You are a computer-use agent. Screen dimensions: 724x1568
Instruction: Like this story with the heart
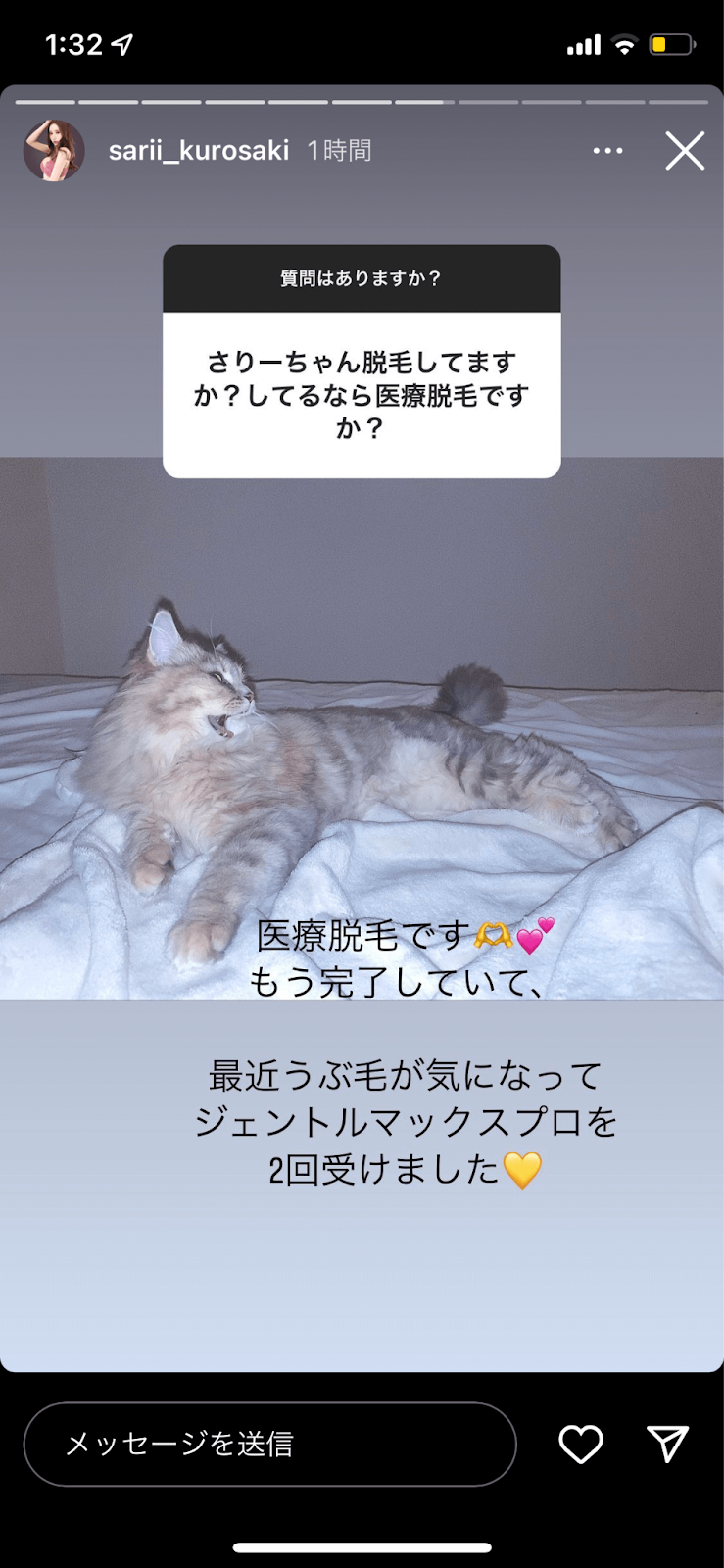tap(581, 1444)
